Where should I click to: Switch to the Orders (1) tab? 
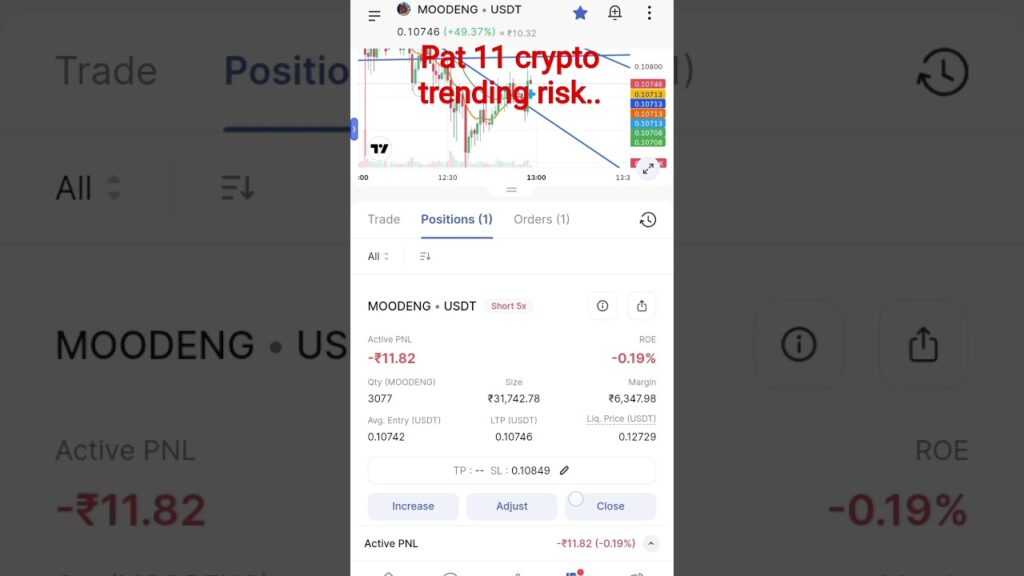[x=541, y=219]
